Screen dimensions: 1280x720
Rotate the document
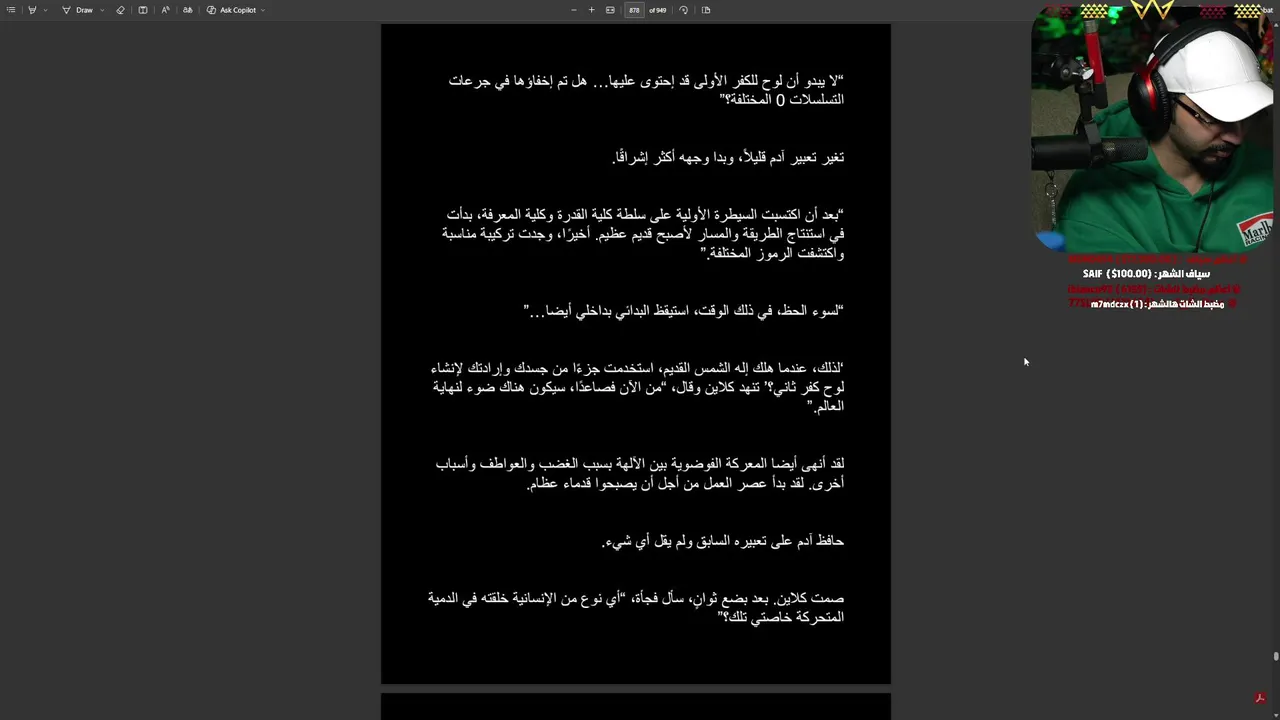683,10
